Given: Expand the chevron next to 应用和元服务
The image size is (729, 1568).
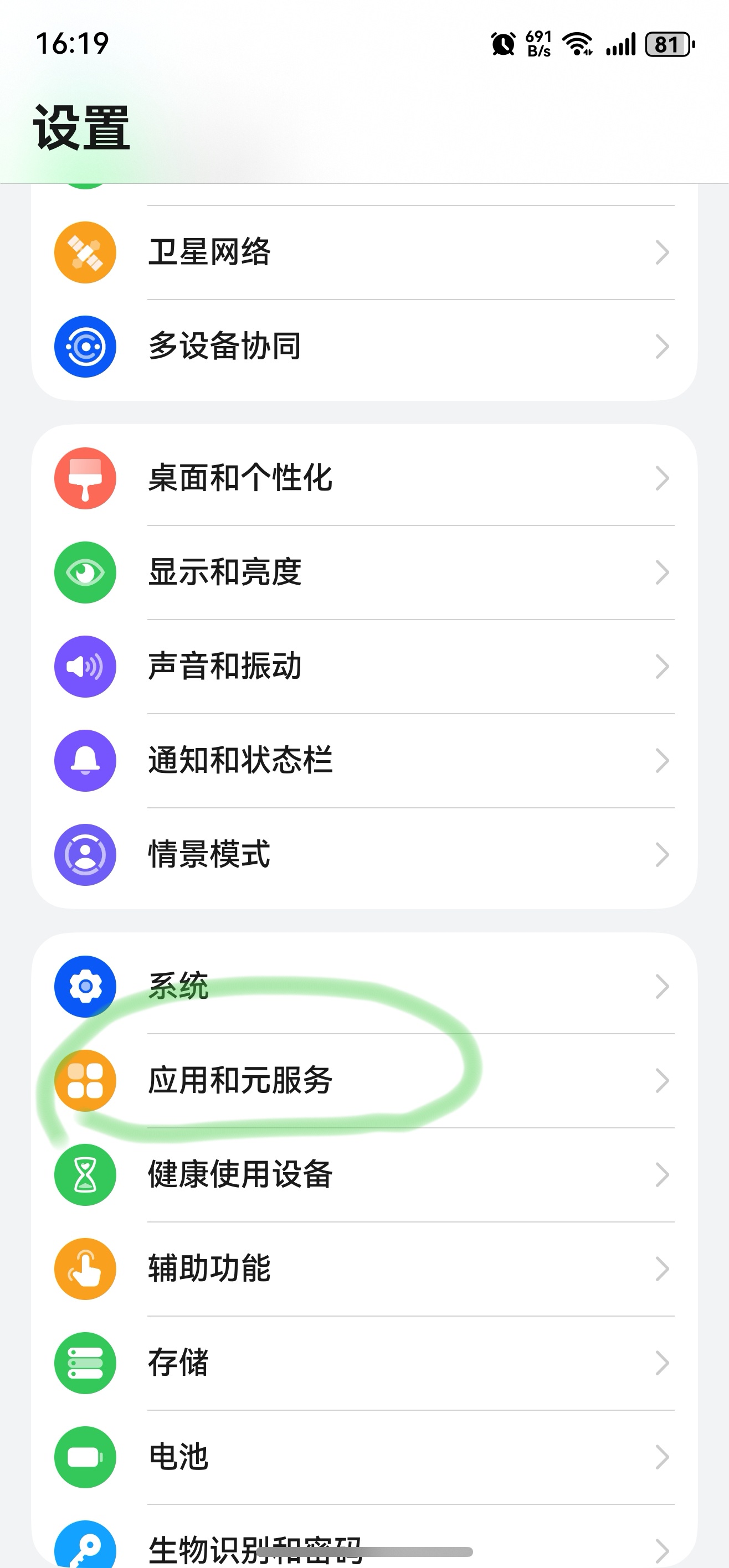Looking at the screenshot, I should tap(663, 1080).
